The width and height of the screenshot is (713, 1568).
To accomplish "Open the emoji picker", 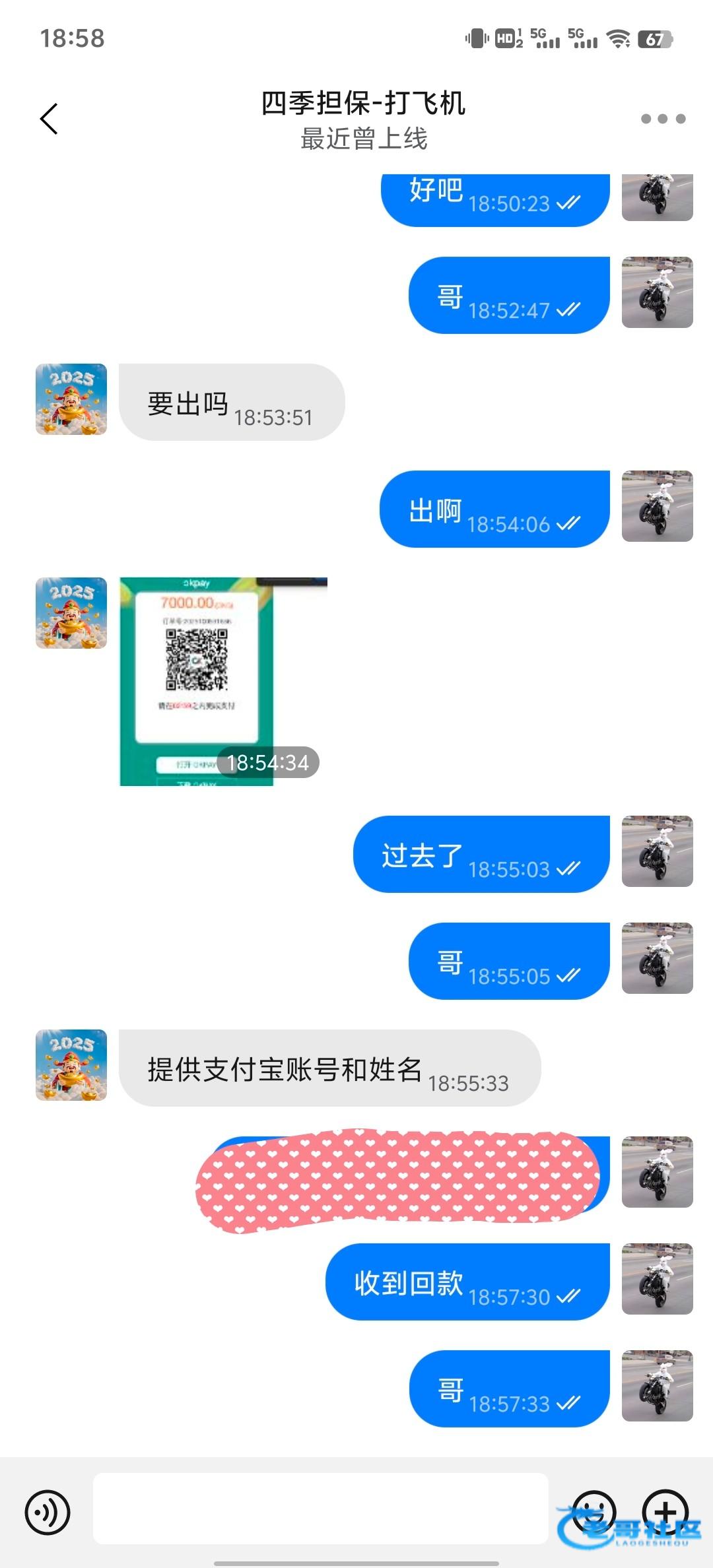I will point(594,1512).
